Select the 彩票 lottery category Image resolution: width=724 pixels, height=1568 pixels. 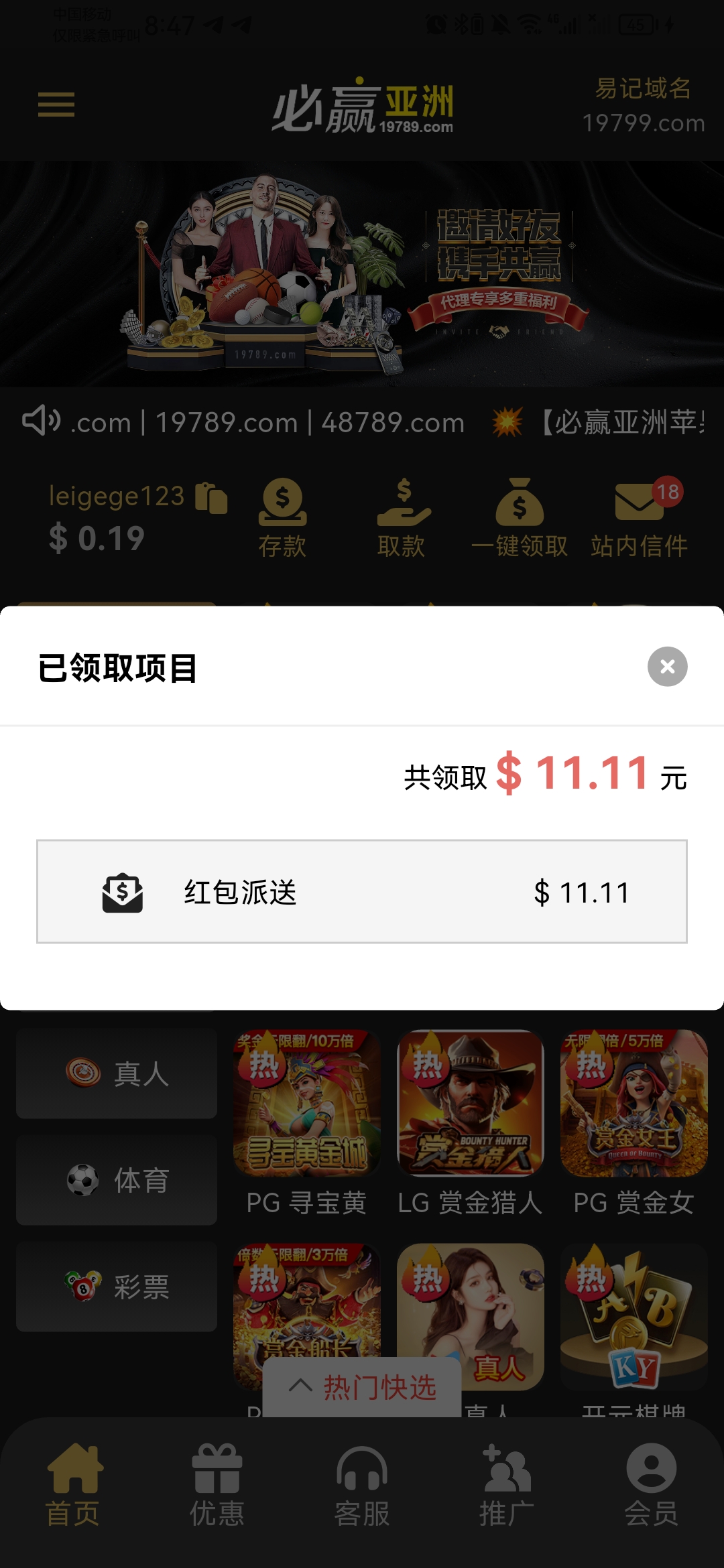[117, 1287]
